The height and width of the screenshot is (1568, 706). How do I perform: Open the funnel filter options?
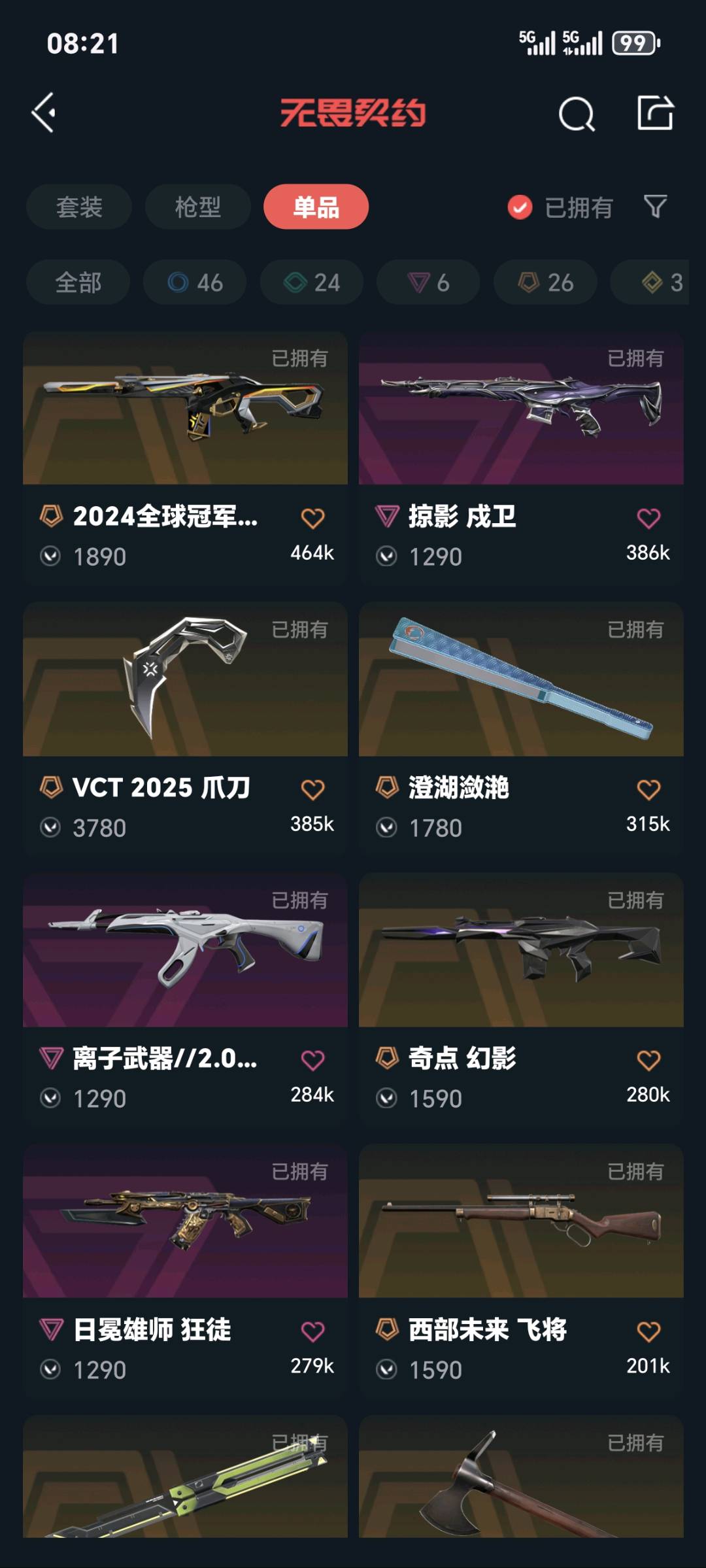click(655, 207)
